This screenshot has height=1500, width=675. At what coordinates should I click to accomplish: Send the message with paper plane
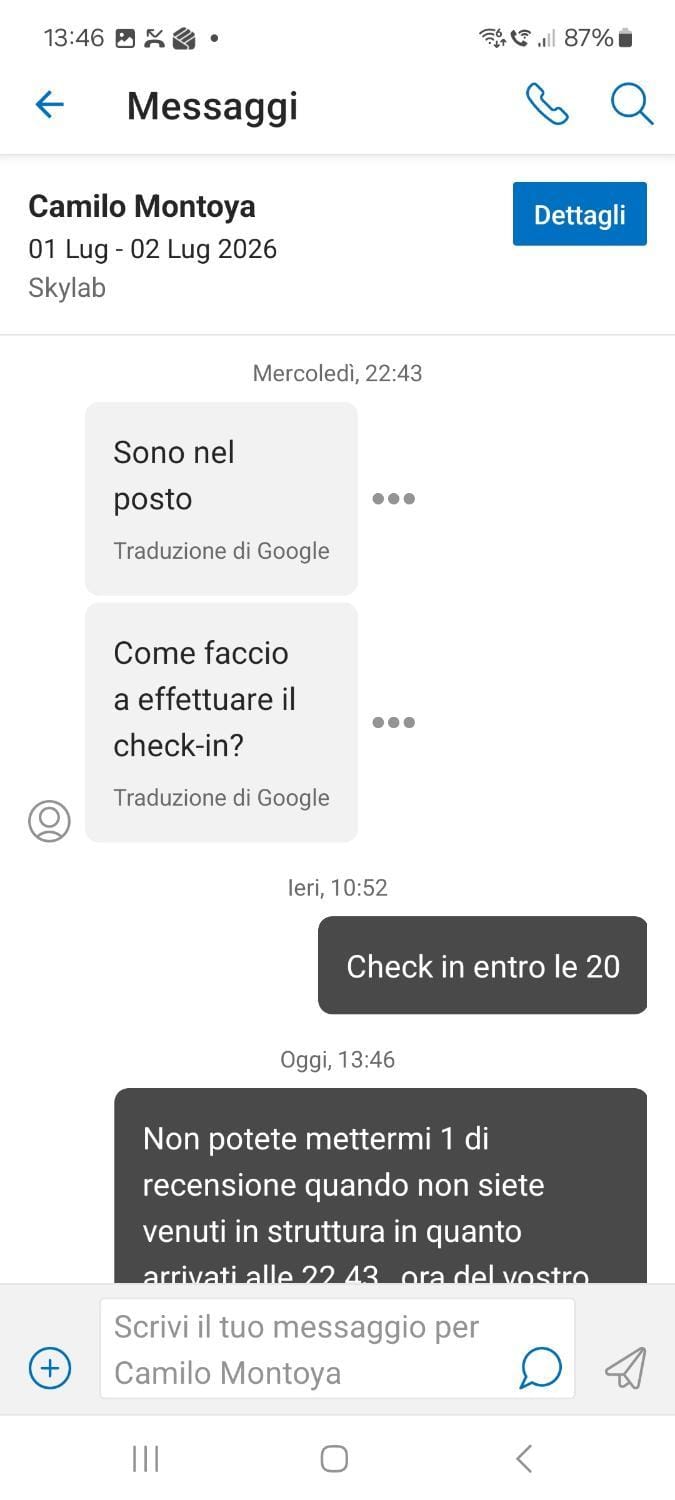click(x=626, y=1368)
